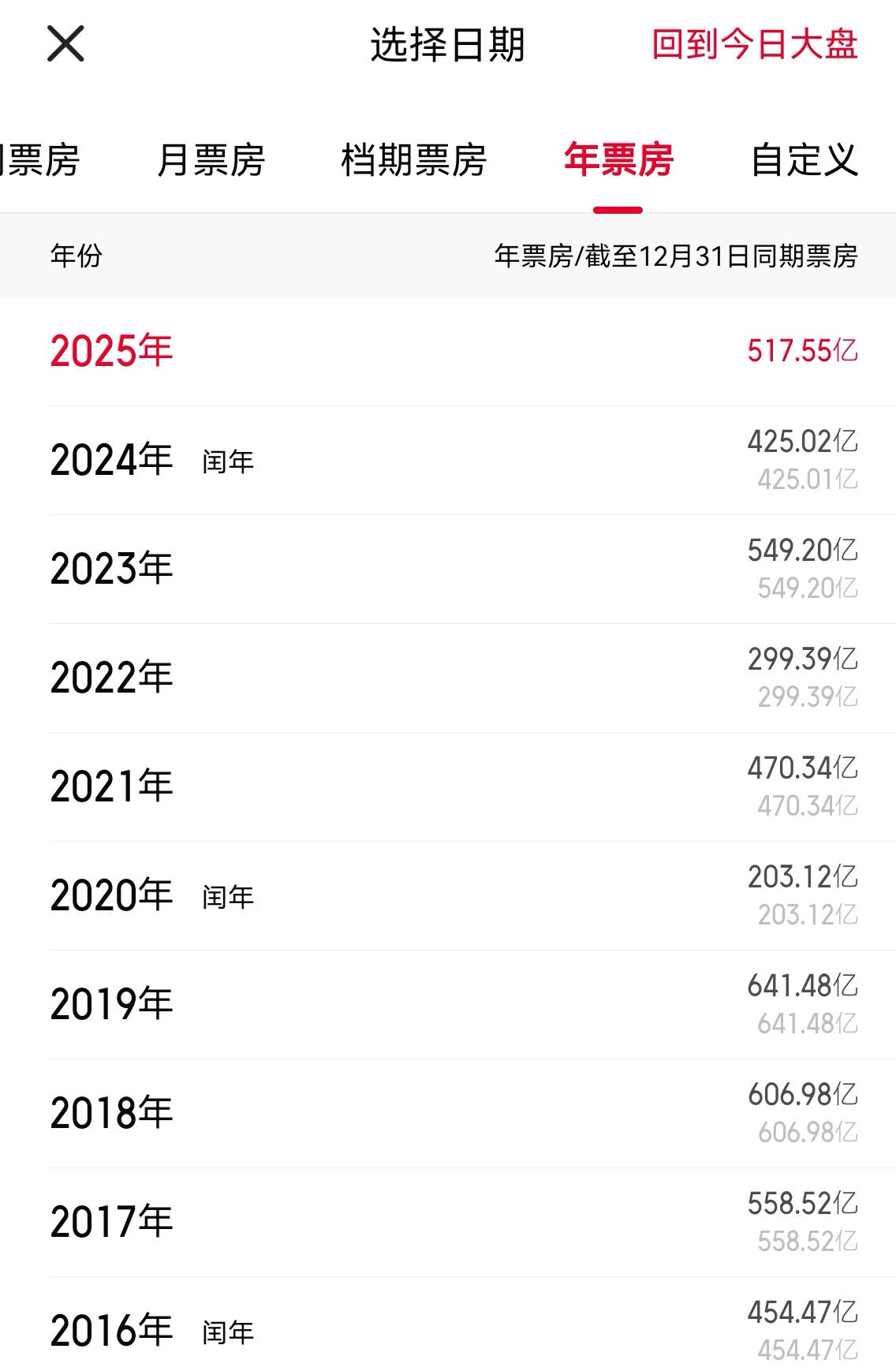The image size is (896, 1371).
Task: Tap 回到今日大盘 to return to today
Action: coord(754,44)
